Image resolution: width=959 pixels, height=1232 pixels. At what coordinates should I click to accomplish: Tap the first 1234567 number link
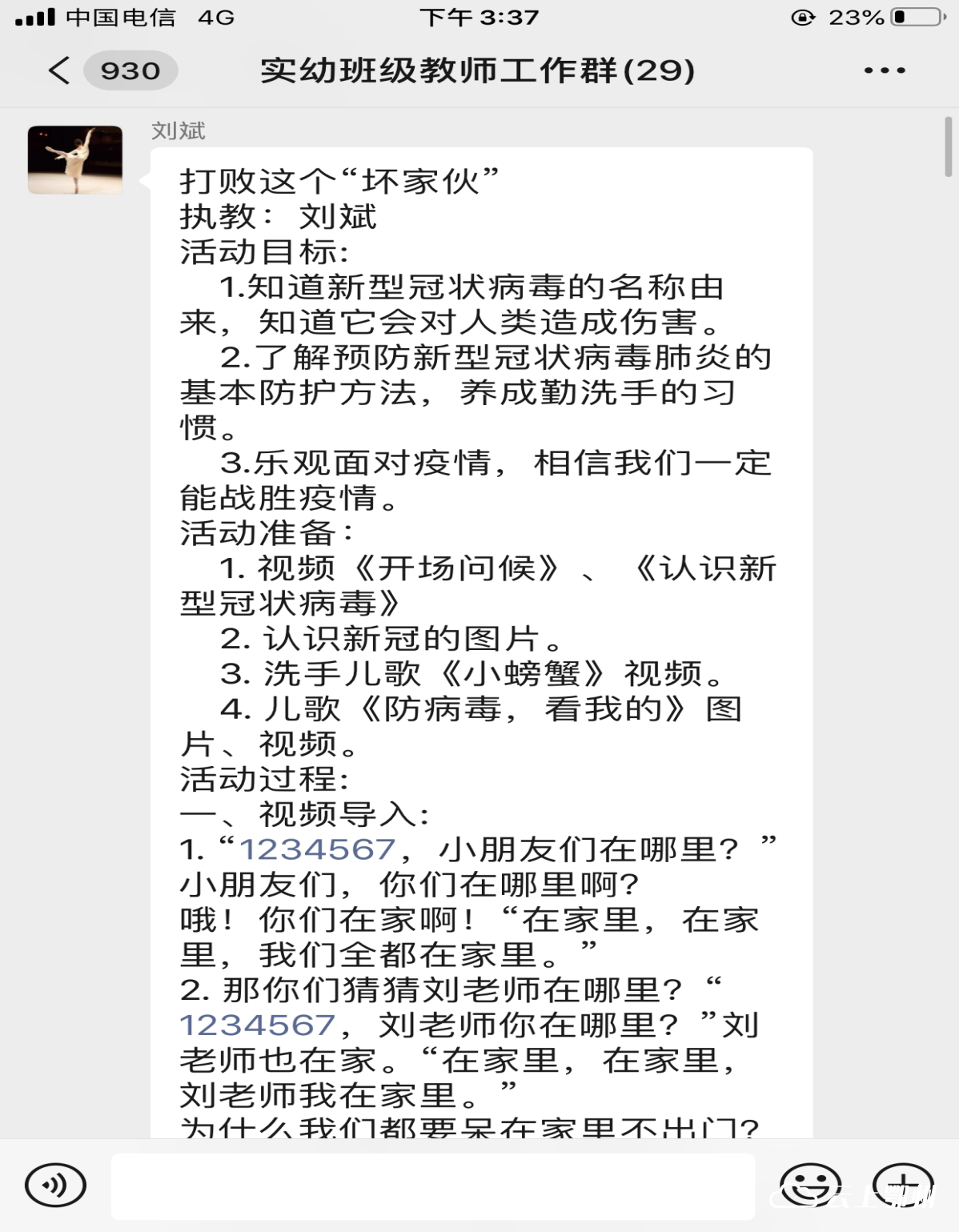[x=318, y=849]
